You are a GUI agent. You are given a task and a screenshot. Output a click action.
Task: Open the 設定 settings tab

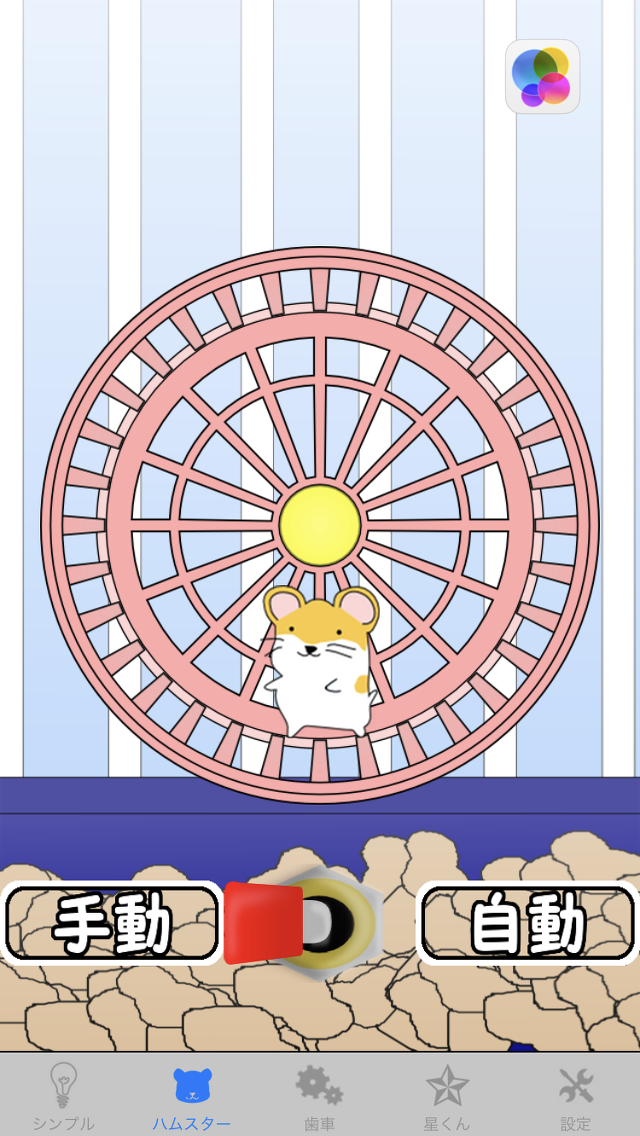pos(575,1096)
